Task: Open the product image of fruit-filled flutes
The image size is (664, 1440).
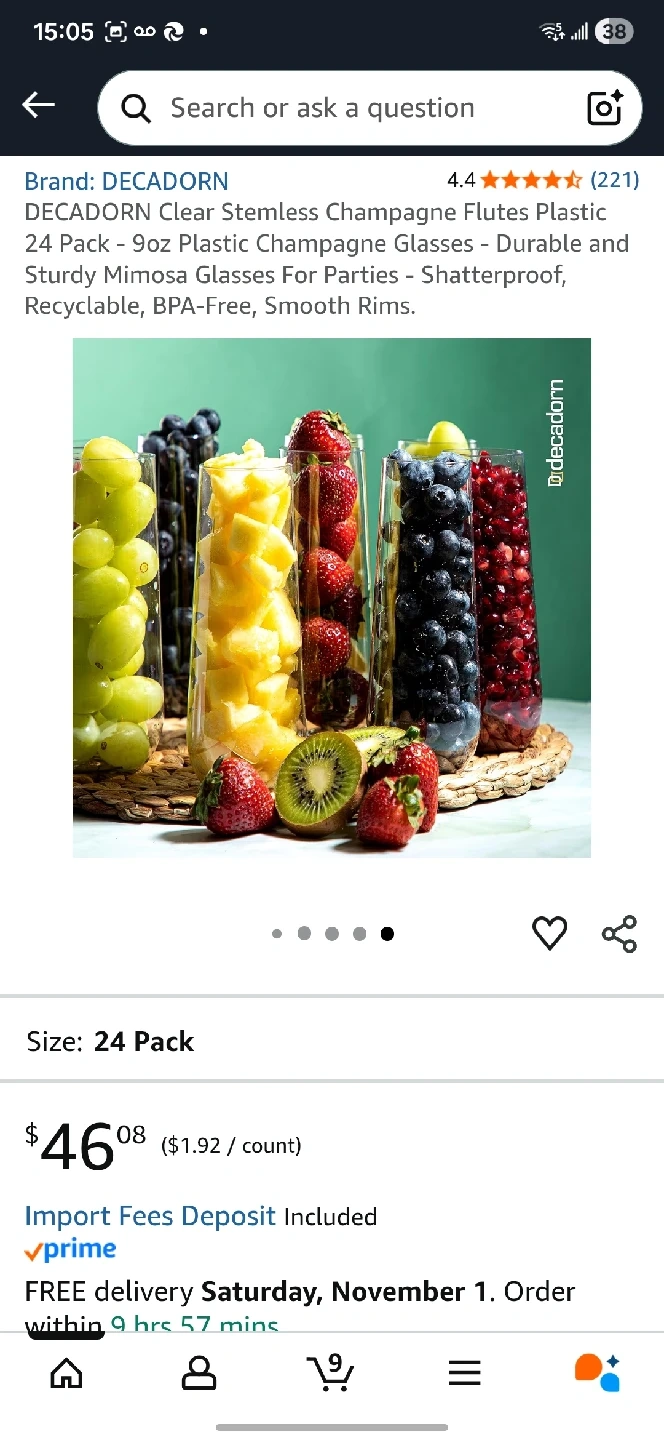Action: pos(332,597)
